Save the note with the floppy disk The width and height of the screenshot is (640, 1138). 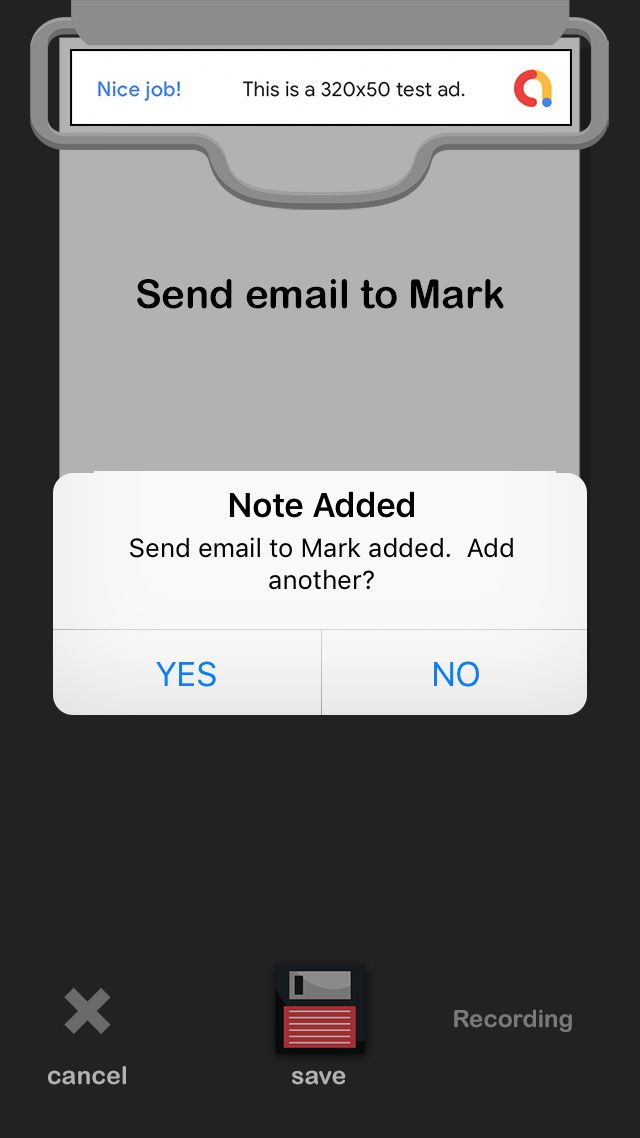point(319,1009)
